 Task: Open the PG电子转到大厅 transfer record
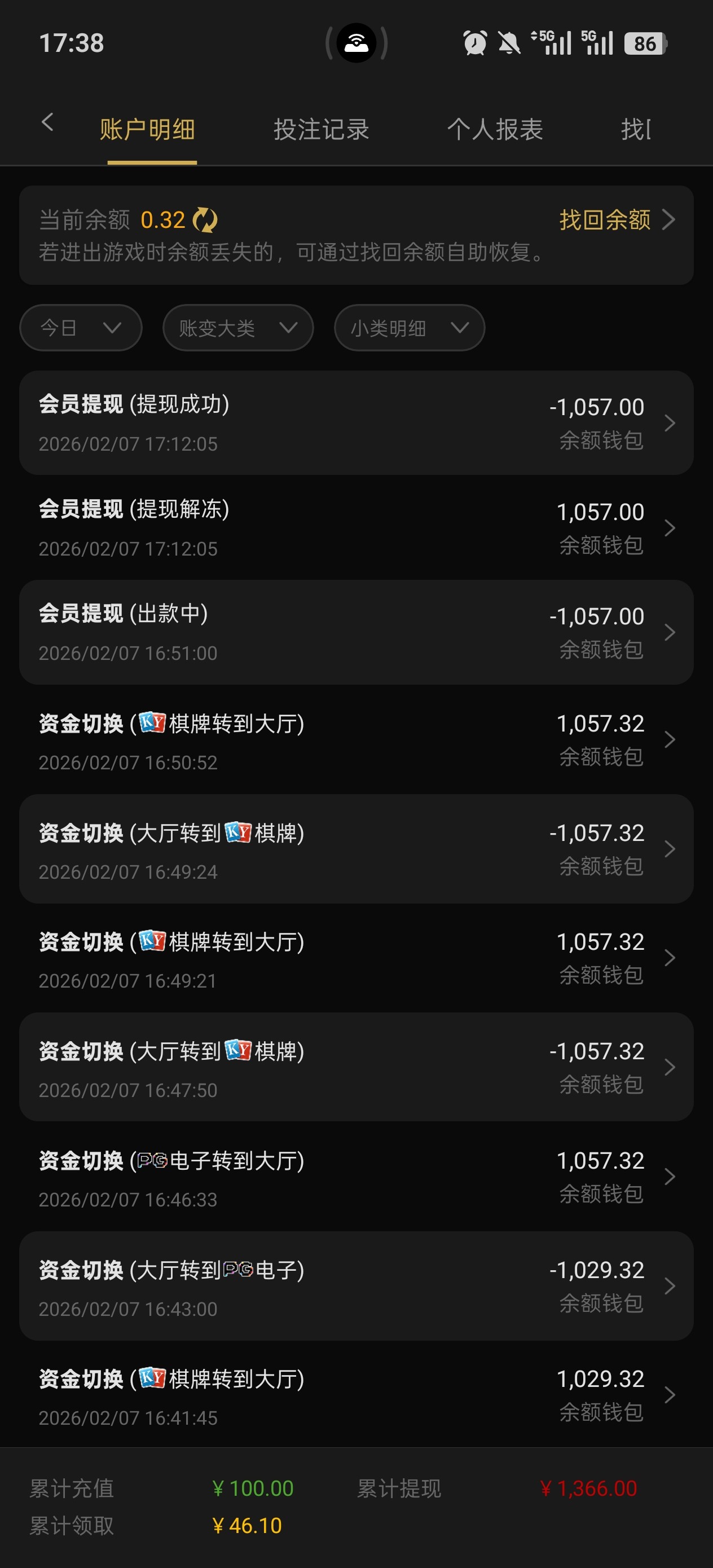tap(356, 1177)
